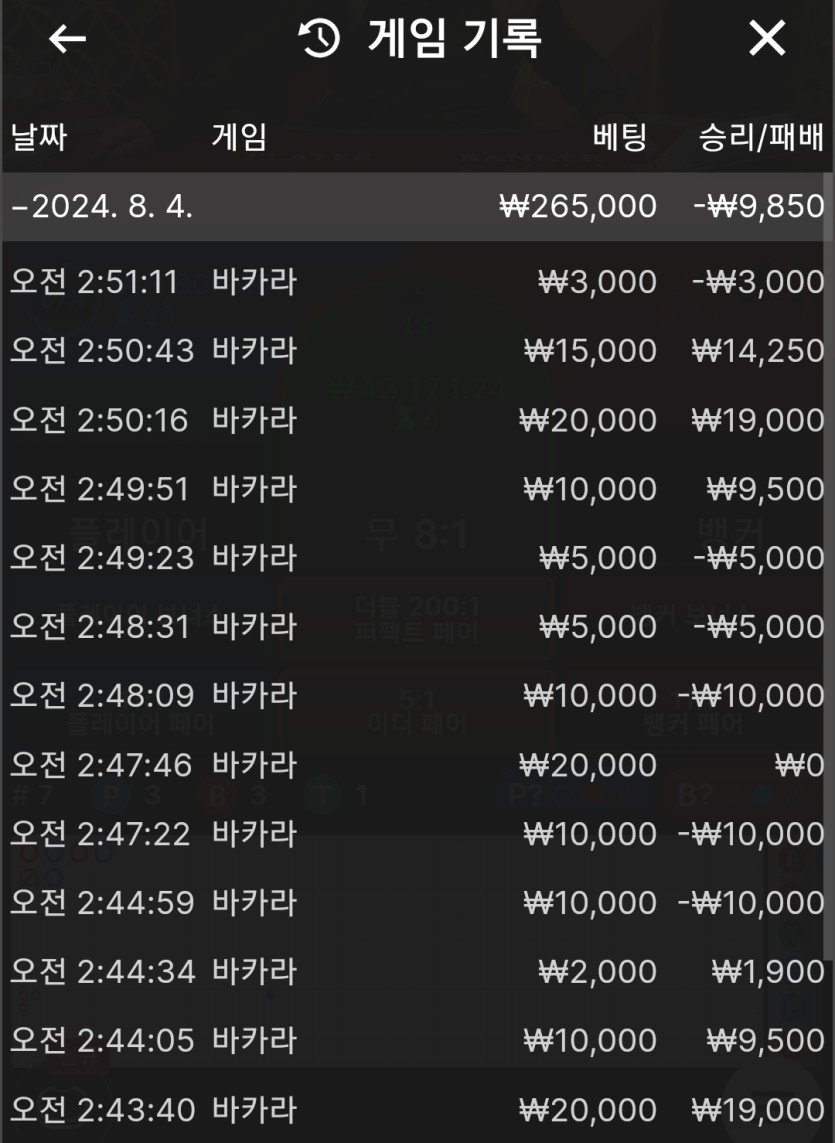Viewport: 835px width, 1143px height.
Task: Open the 오전 2:51:11 바카라 record
Action: (417, 282)
